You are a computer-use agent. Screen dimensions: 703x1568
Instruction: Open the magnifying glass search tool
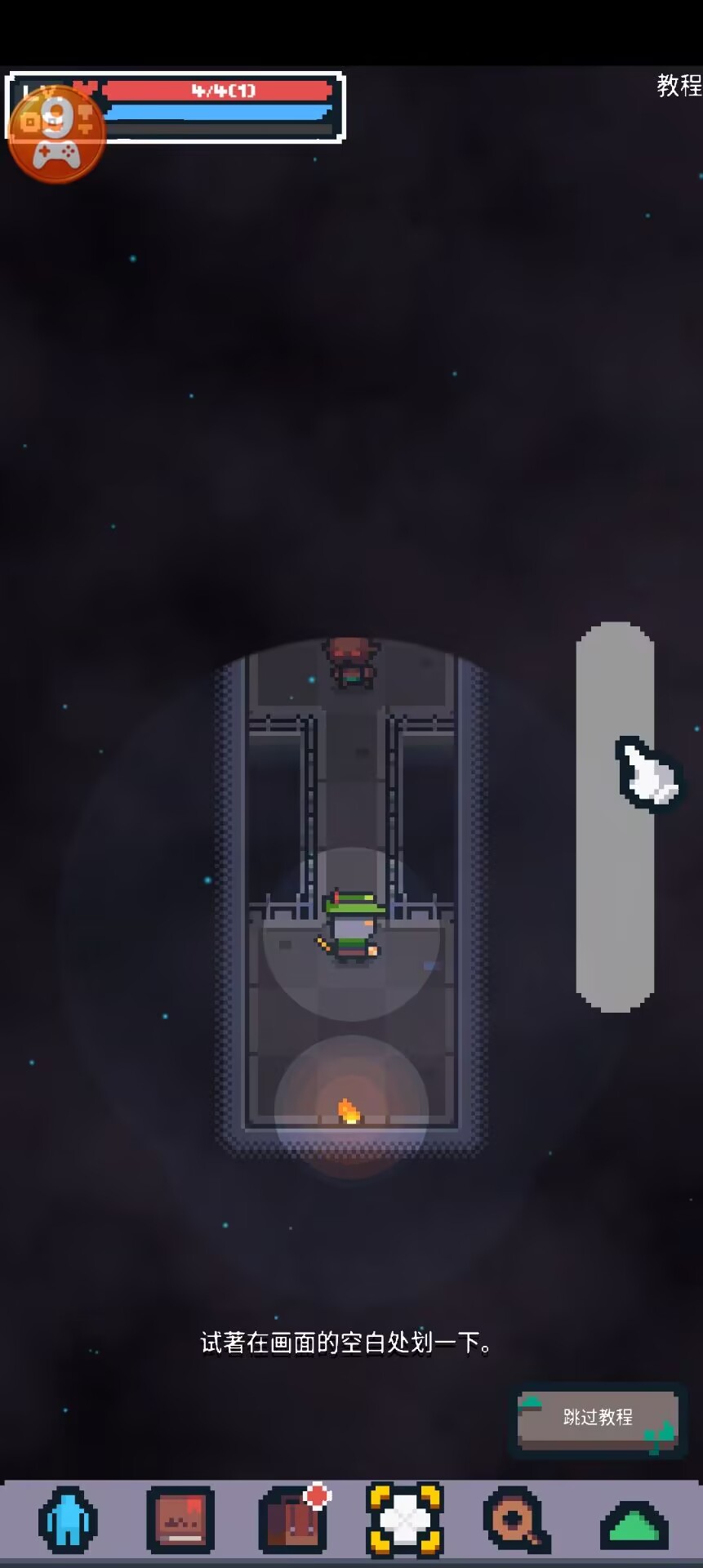point(516,1521)
